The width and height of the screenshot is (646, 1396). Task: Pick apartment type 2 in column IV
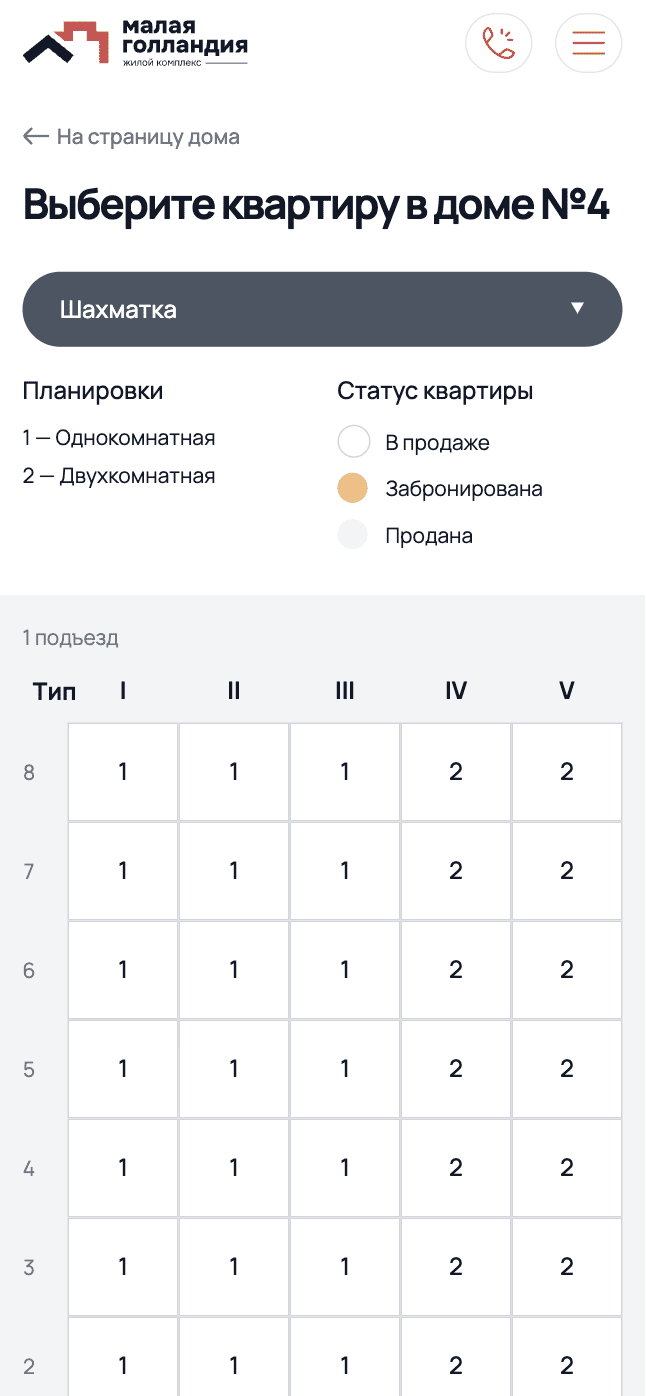tap(455, 1366)
